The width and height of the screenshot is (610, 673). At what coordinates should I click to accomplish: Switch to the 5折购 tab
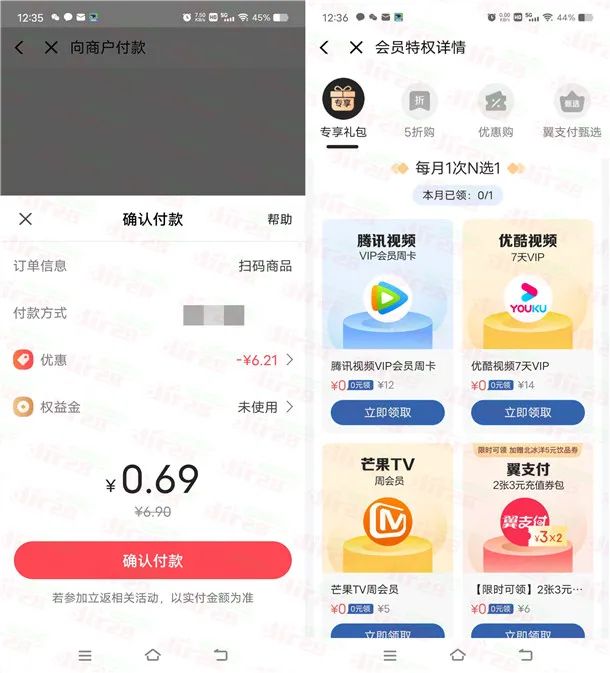pos(419,110)
